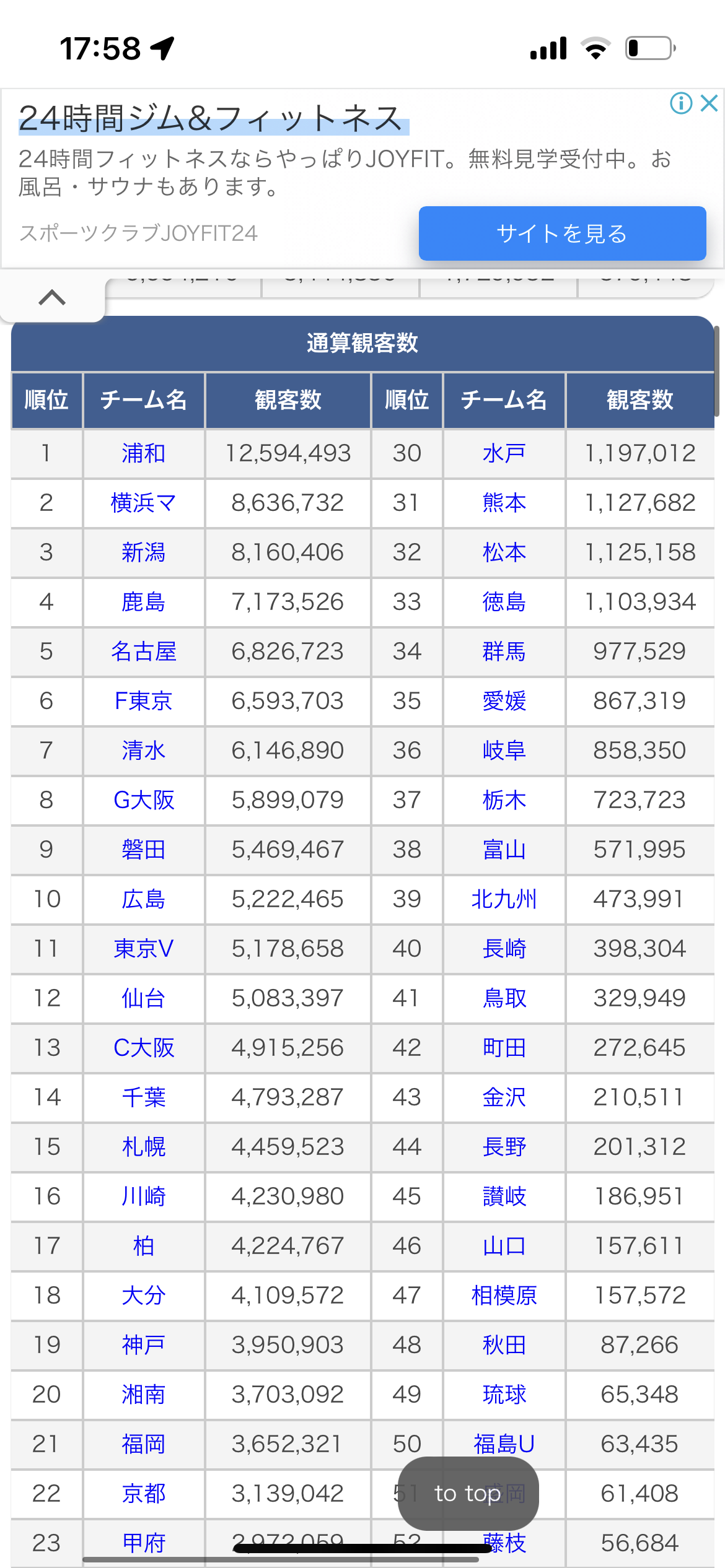Open the 札幌 team link
725x1568 pixels.
[x=144, y=1147]
